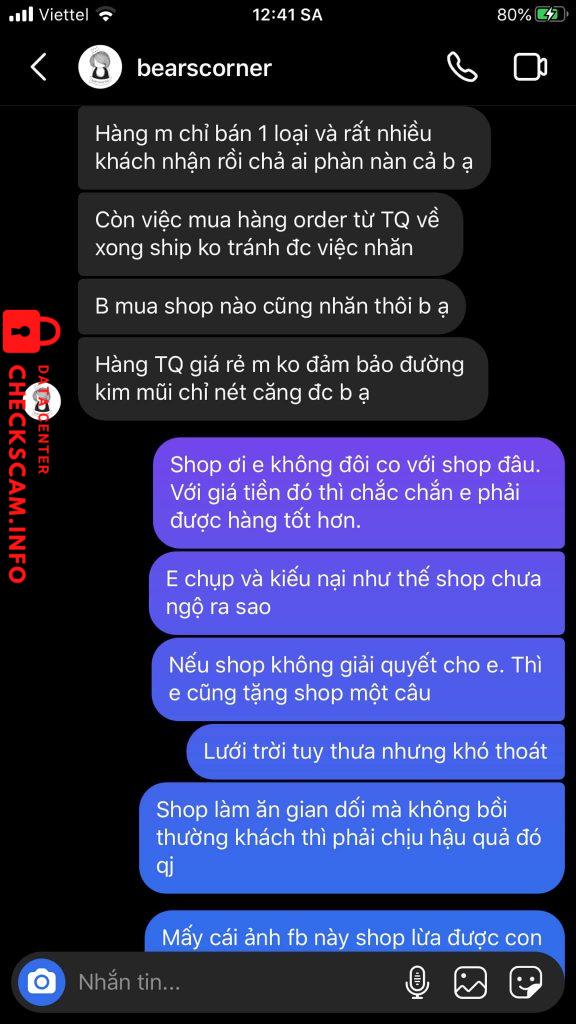
Task: Go back from bearscorner chat
Action: pos(39,67)
